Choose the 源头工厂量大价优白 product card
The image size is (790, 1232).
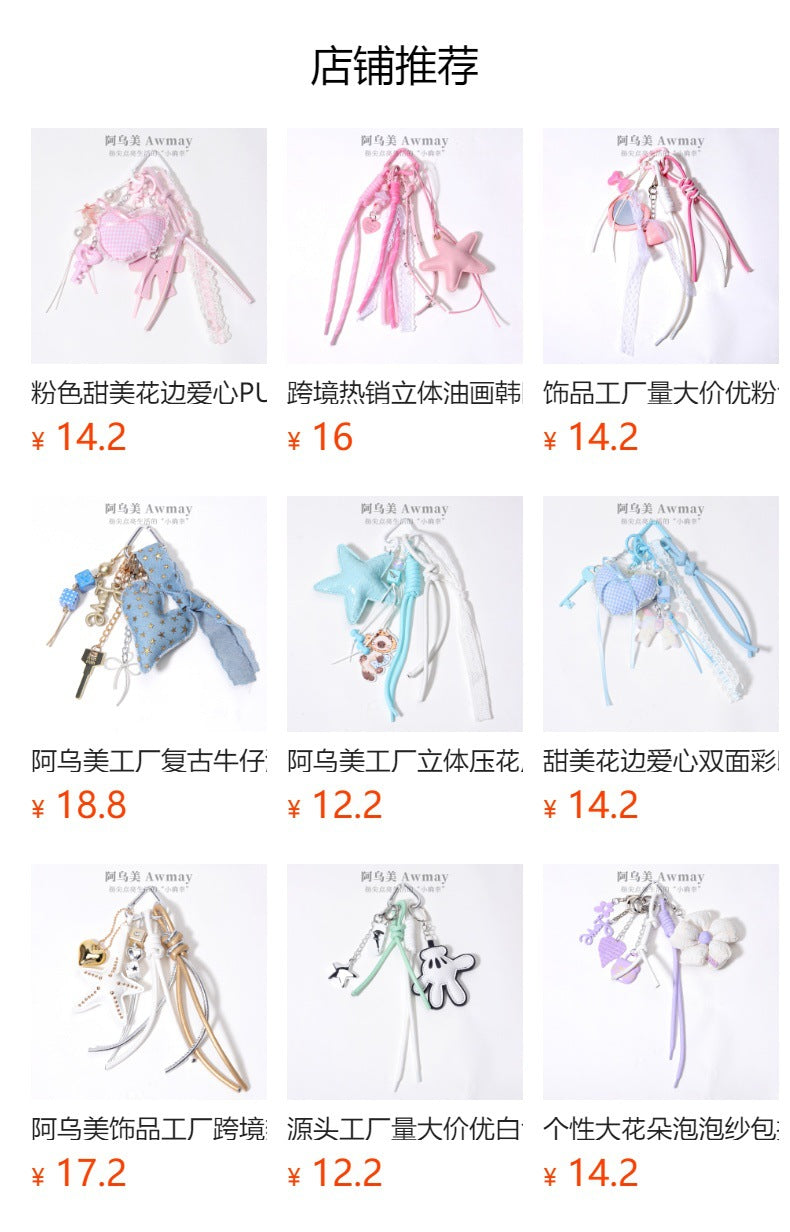(404, 982)
